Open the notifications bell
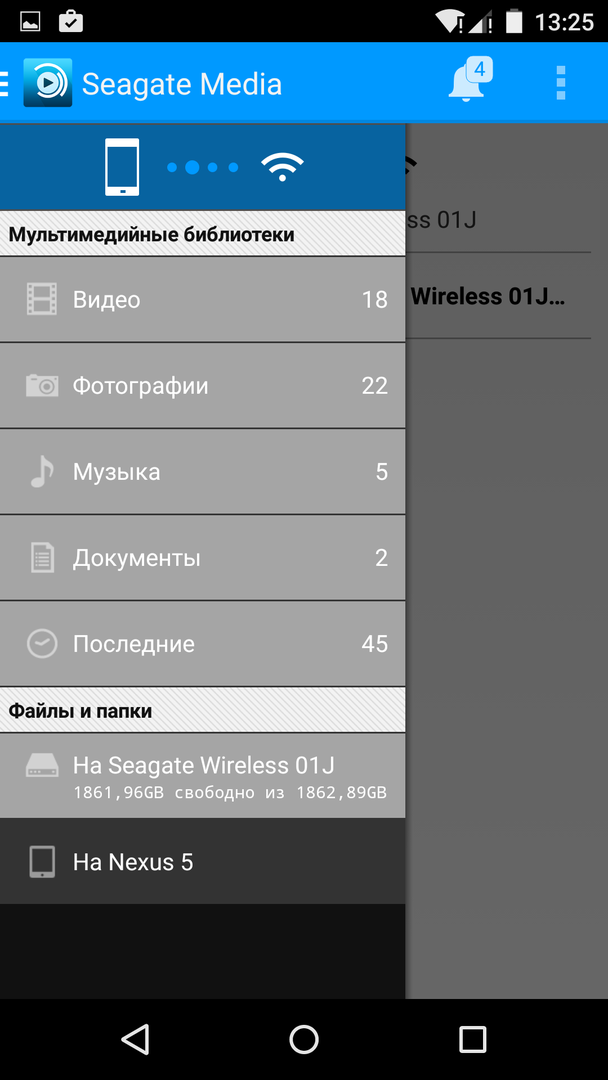This screenshot has width=608, height=1080. (x=468, y=82)
